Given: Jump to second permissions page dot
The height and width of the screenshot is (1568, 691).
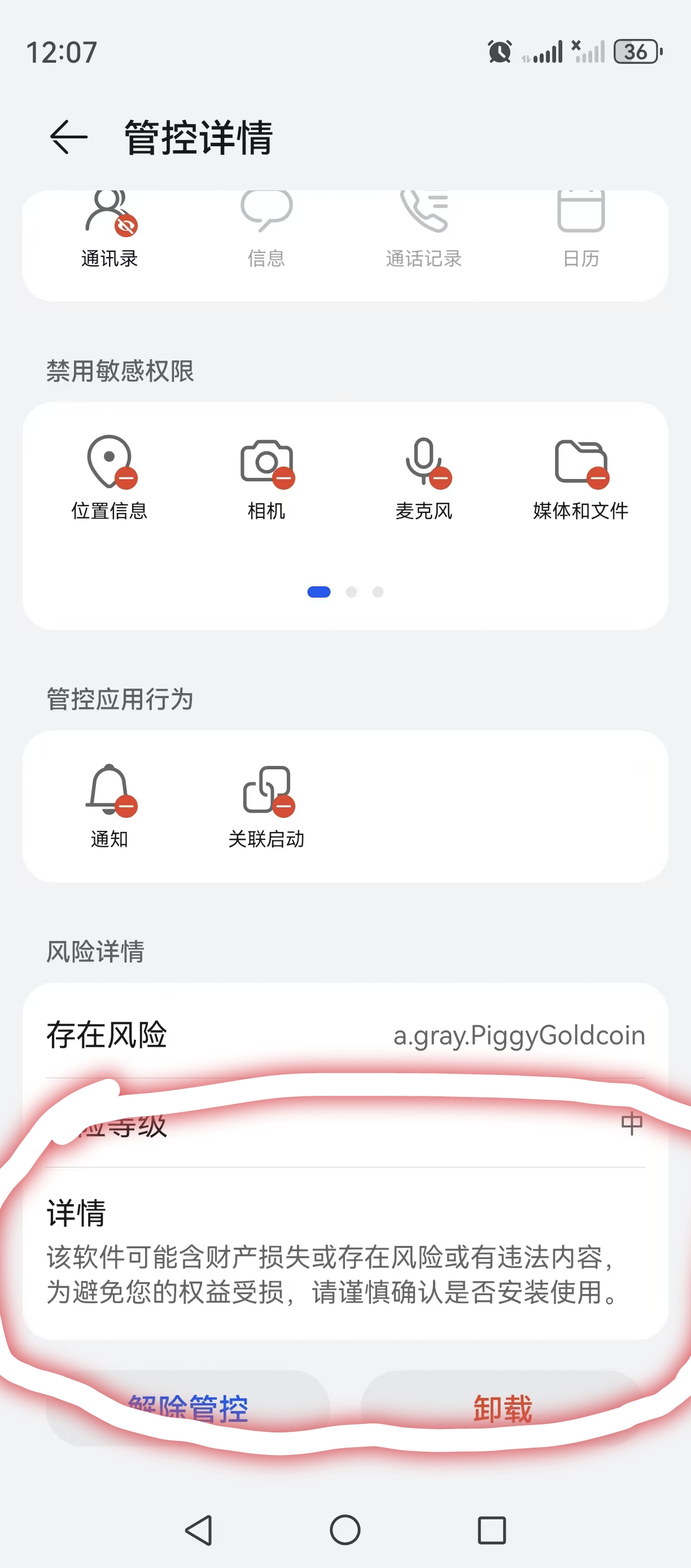Looking at the screenshot, I should (x=351, y=591).
